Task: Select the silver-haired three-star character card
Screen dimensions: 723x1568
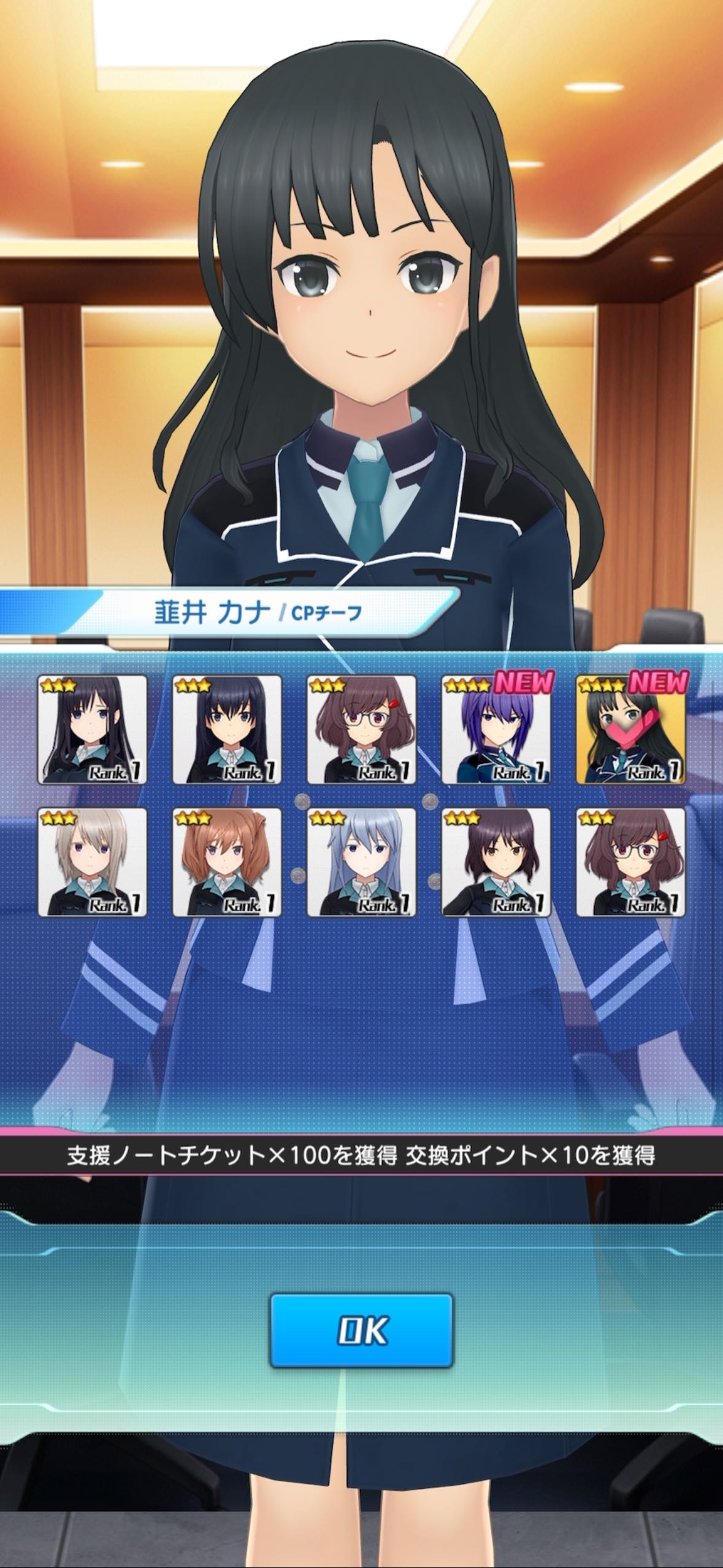Action: pyautogui.click(x=93, y=862)
